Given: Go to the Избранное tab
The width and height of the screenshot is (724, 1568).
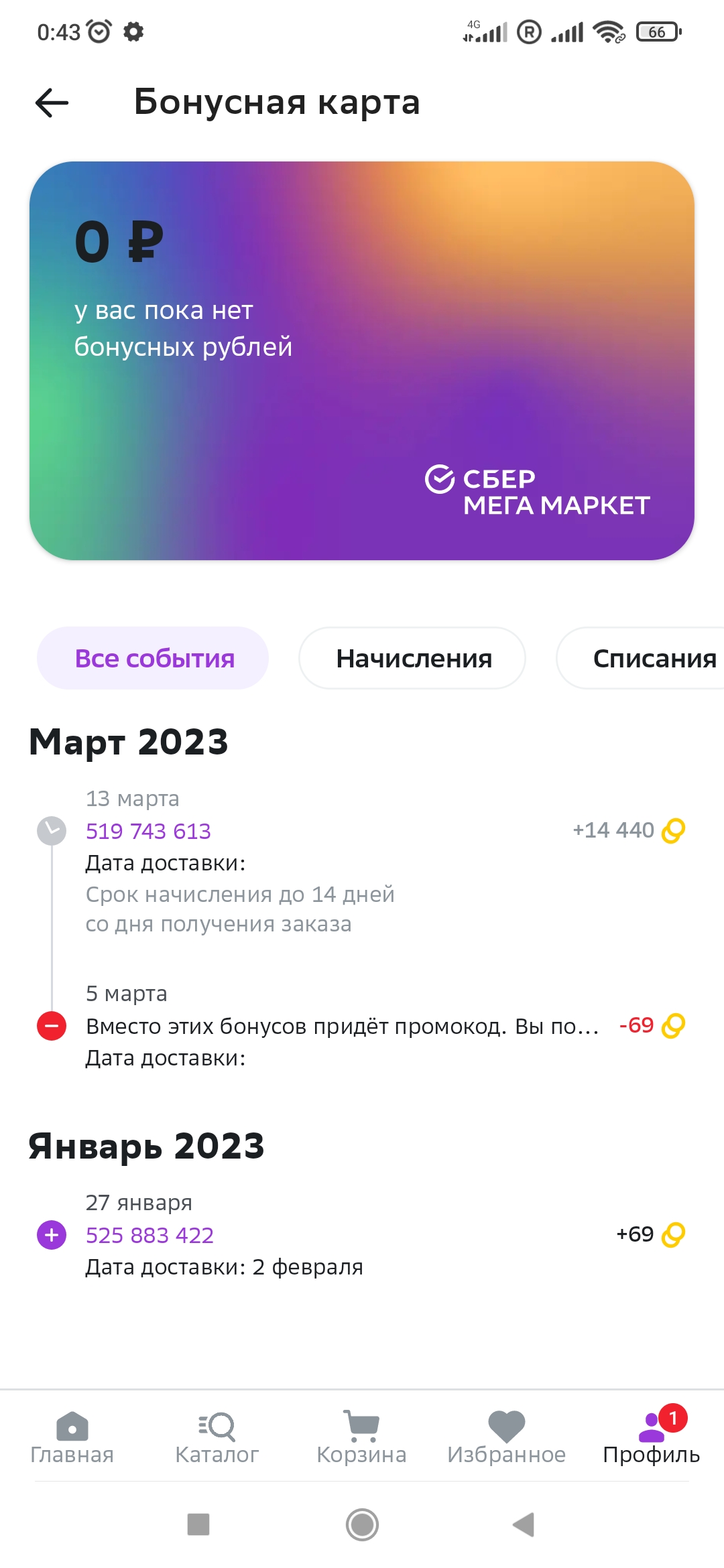Looking at the screenshot, I should 506,1438.
